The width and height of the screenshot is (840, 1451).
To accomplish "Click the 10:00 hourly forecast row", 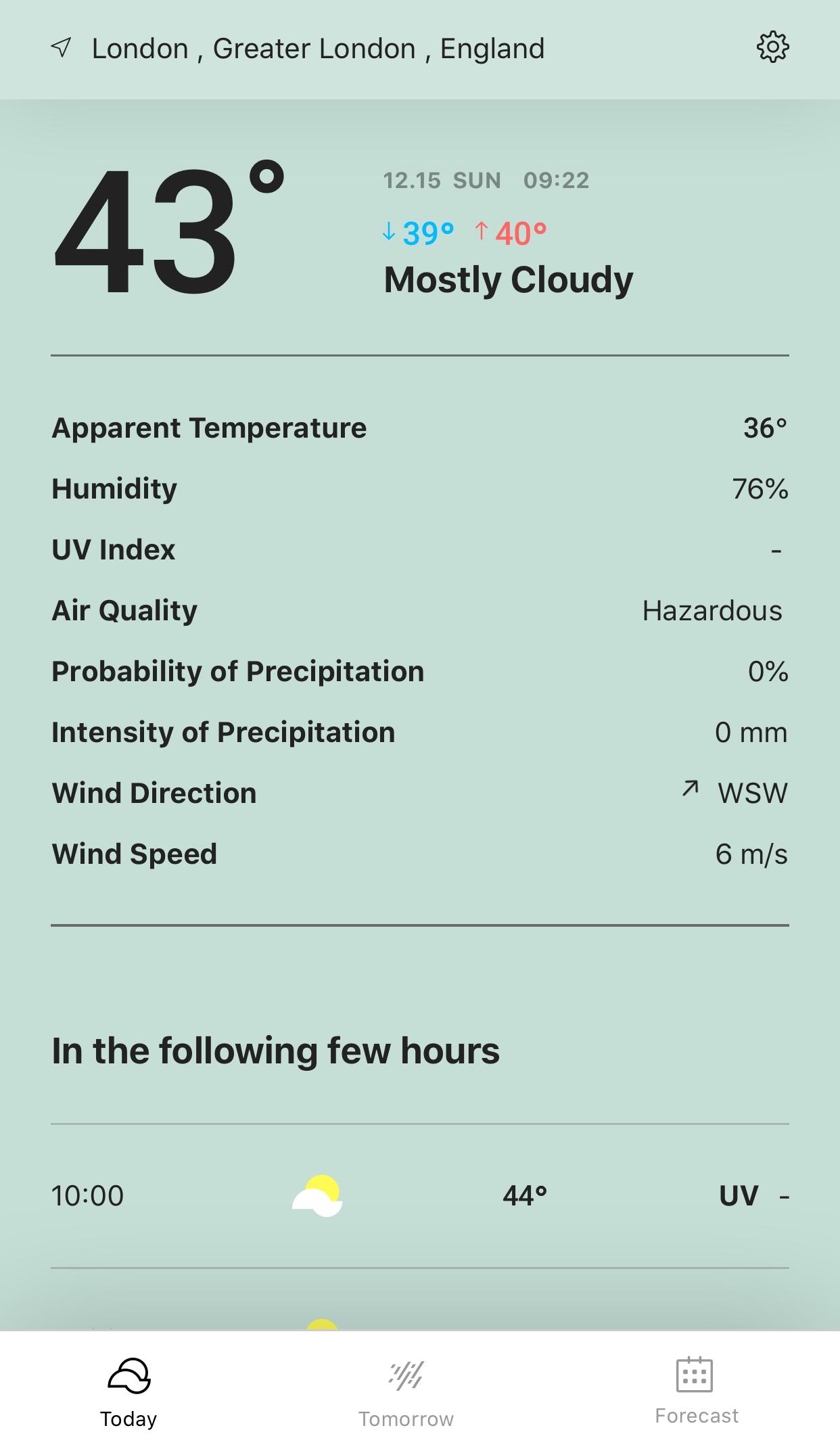I will (x=419, y=1195).
